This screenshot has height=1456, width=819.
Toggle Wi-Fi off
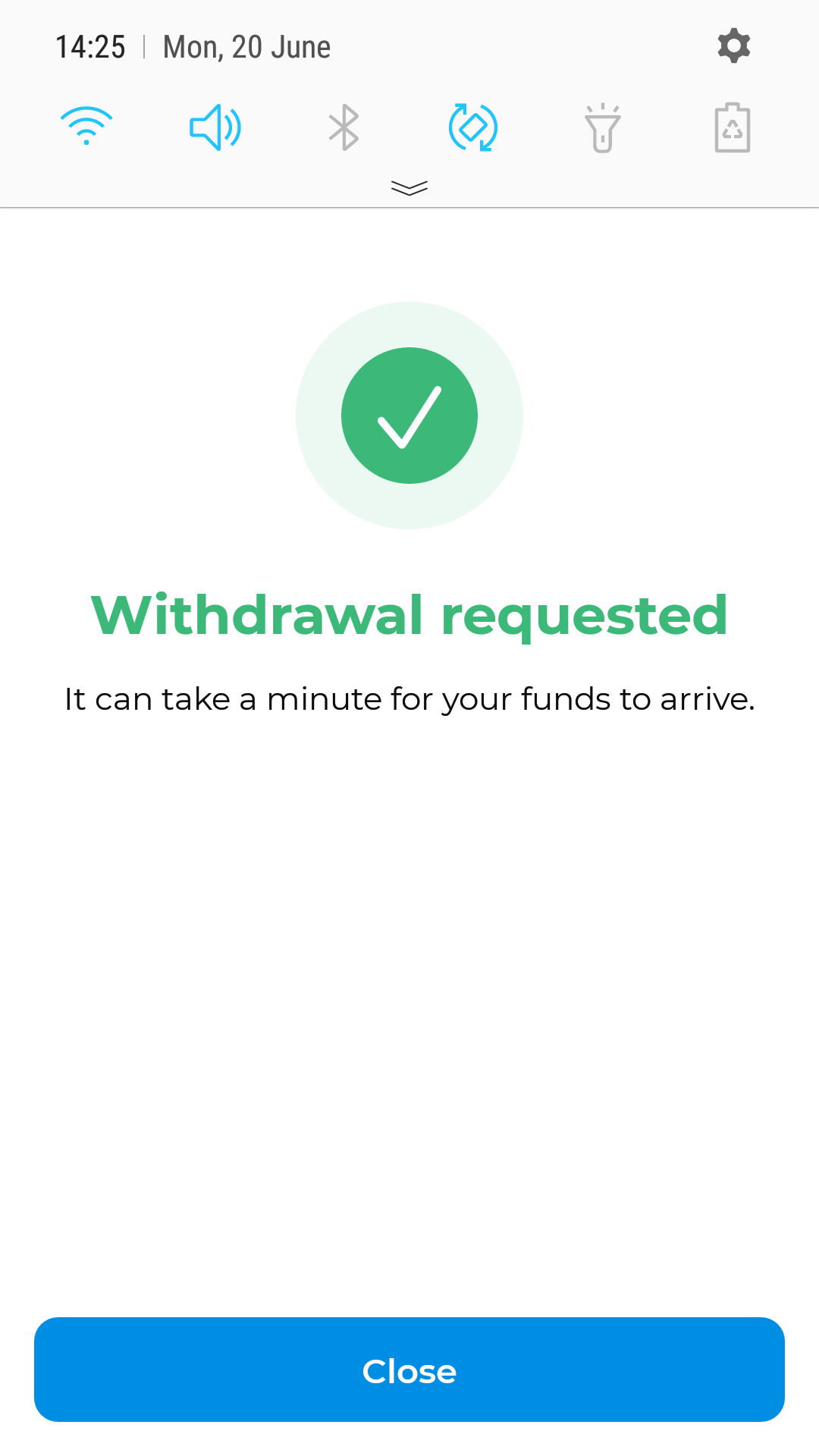pos(86,126)
